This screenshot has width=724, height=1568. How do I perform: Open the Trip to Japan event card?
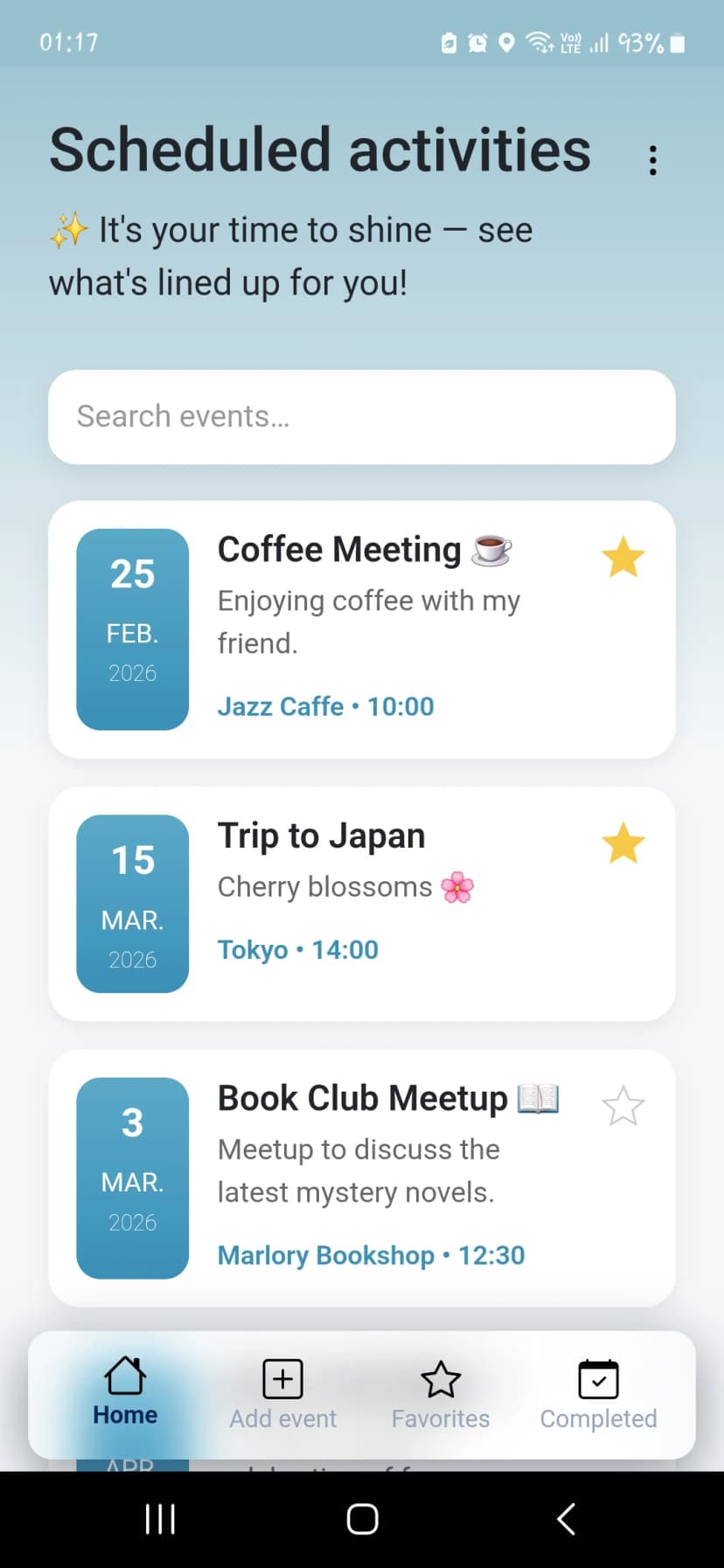click(362, 904)
